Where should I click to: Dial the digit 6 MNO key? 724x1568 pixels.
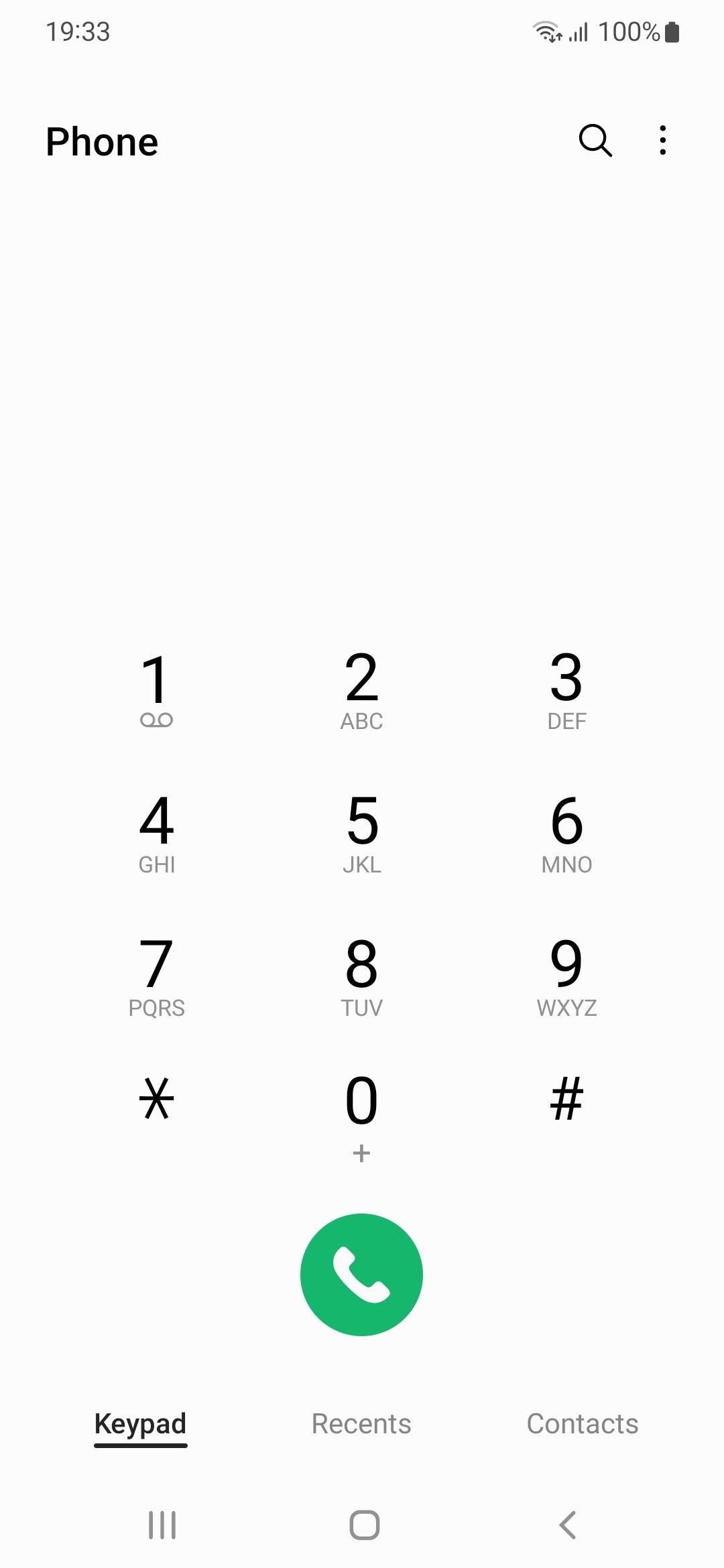coord(566,833)
